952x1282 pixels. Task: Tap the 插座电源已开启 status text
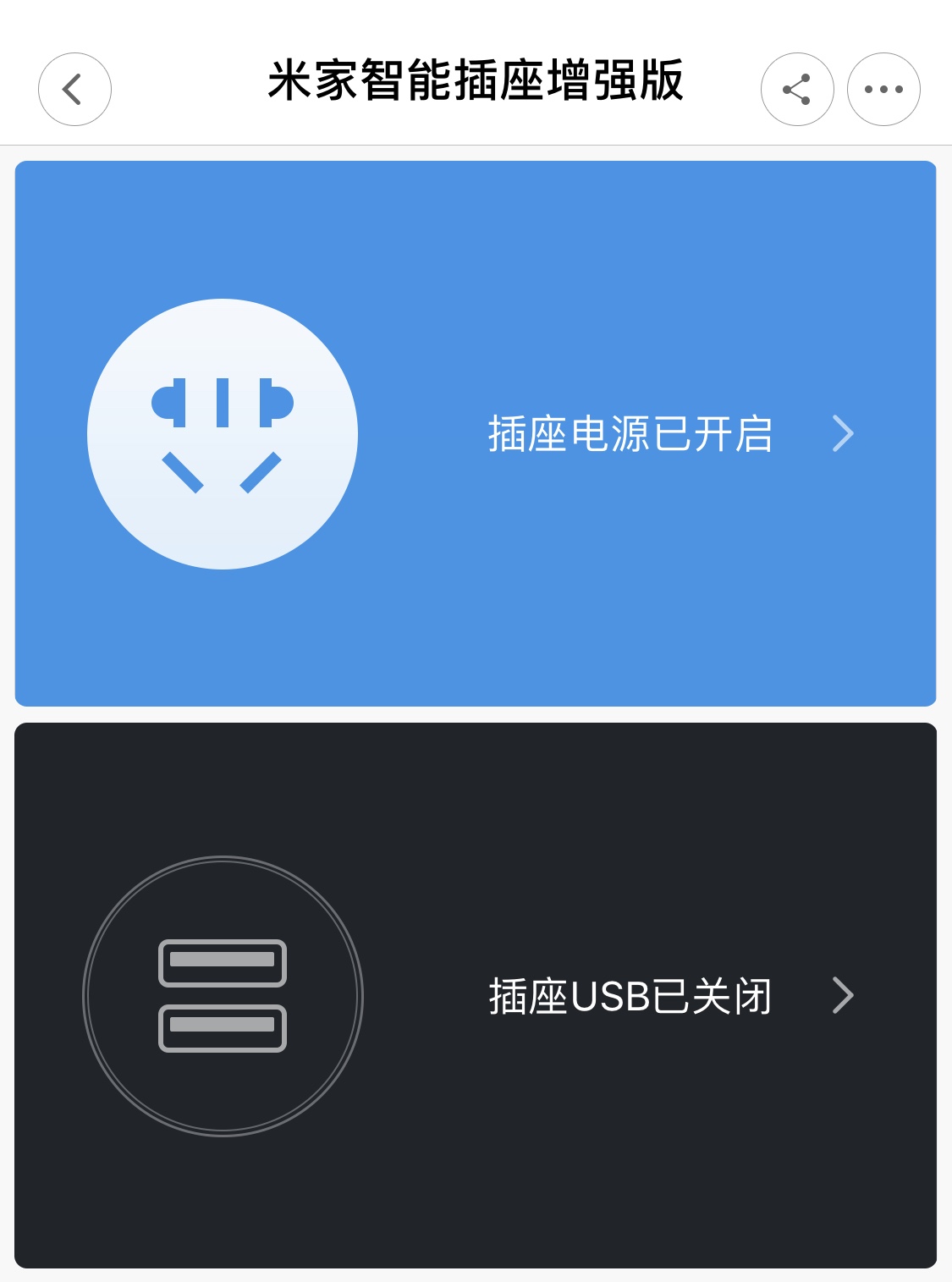click(x=630, y=433)
